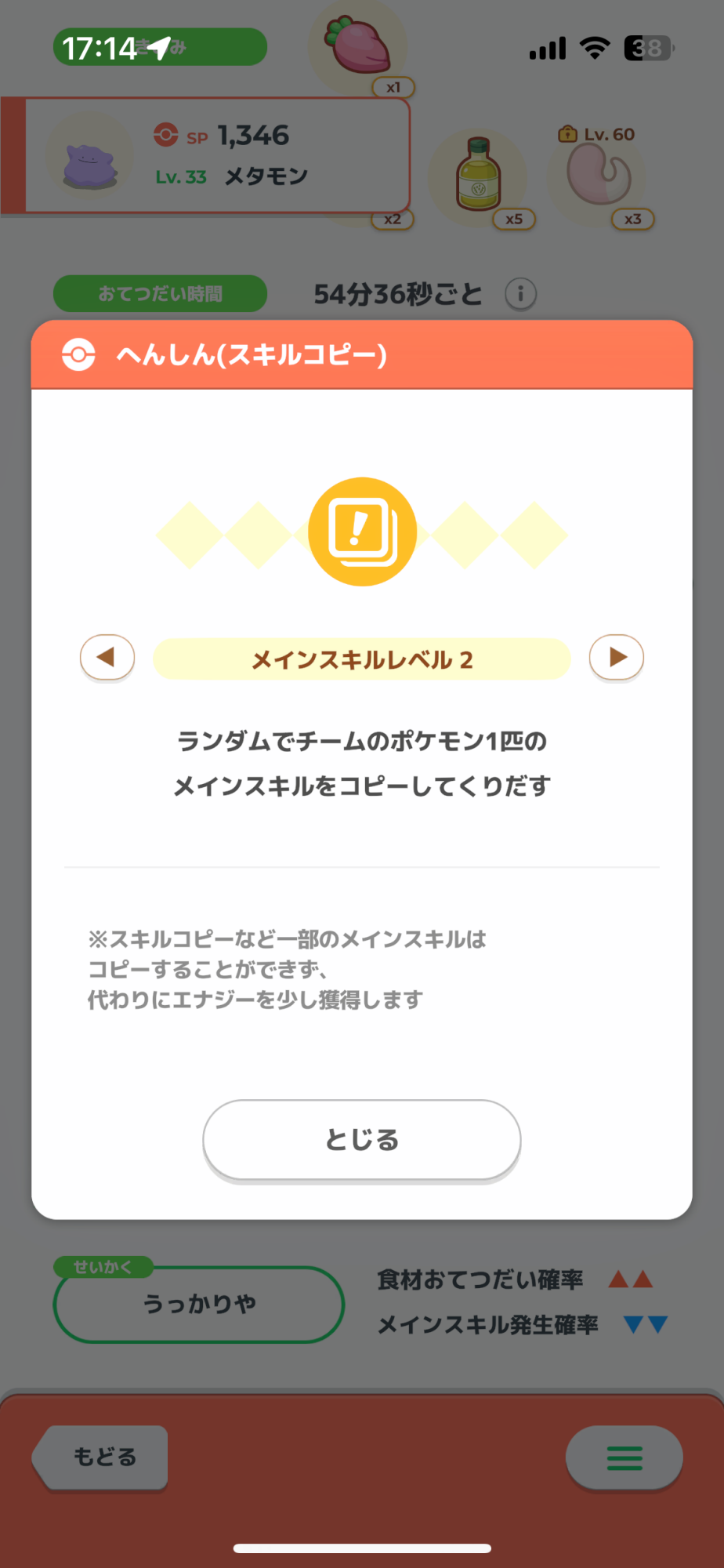The width and height of the screenshot is (724, 1568).
Task: Close the へんしん dialog with とじる
Action: click(362, 1140)
